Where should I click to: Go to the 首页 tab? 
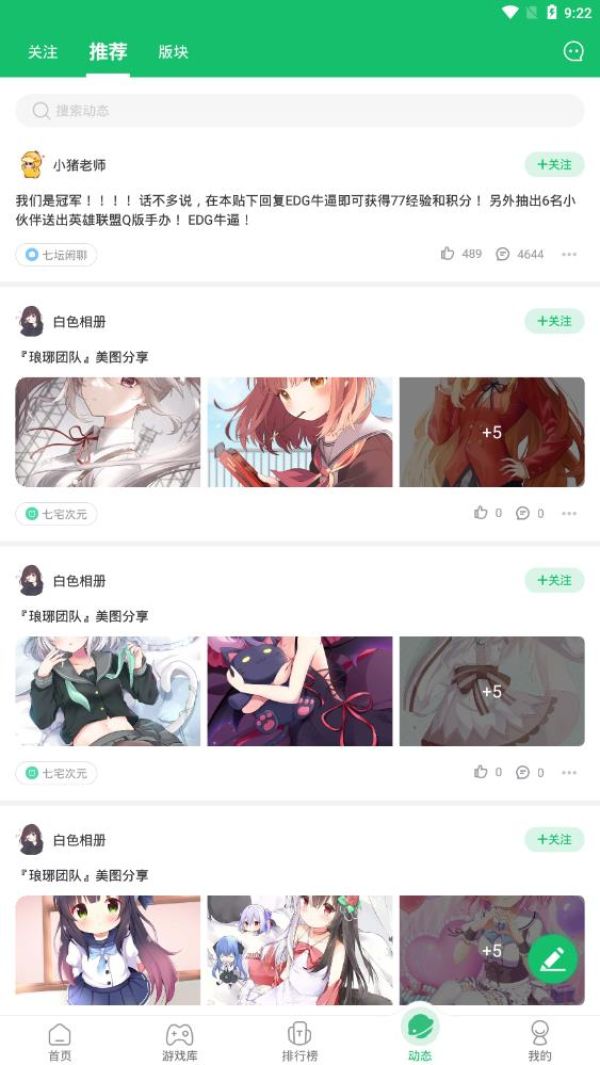60,1040
